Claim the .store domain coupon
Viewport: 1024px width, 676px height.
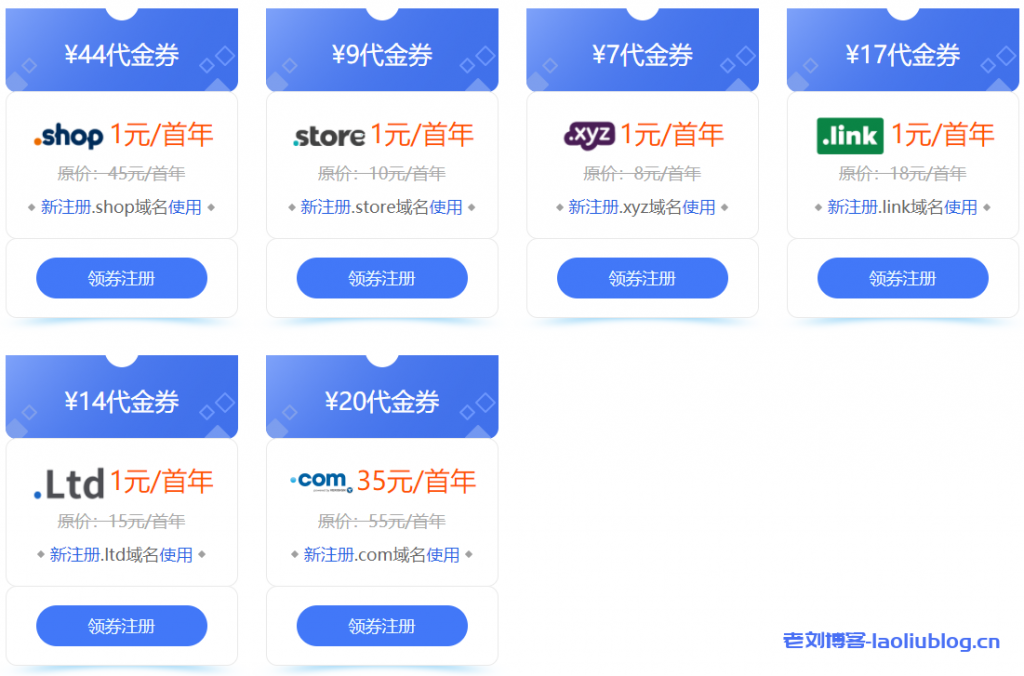click(x=381, y=278)
